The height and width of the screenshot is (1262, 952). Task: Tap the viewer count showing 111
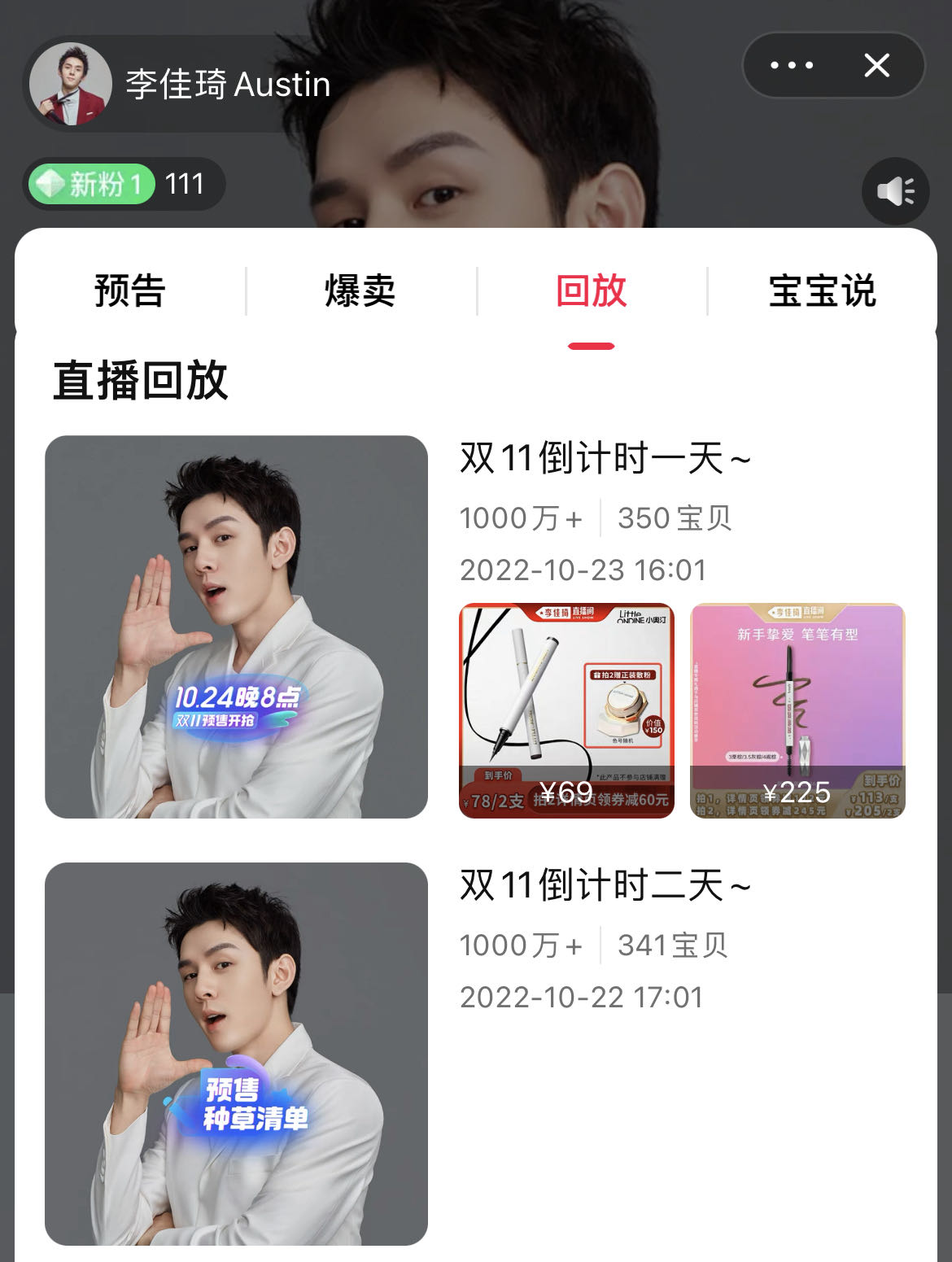(x=186, y=184)
